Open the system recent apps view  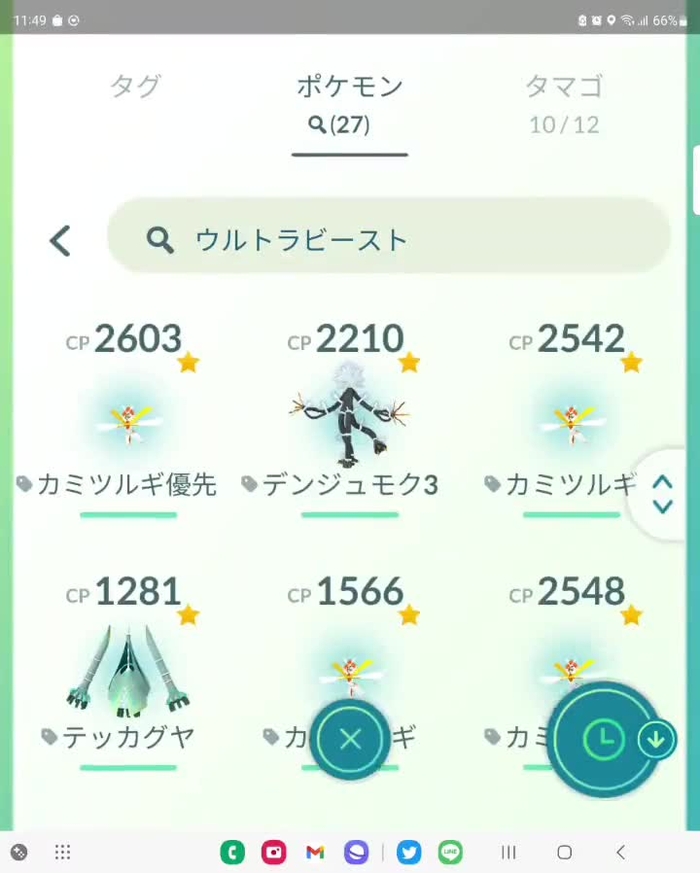[x=508, y=852]
